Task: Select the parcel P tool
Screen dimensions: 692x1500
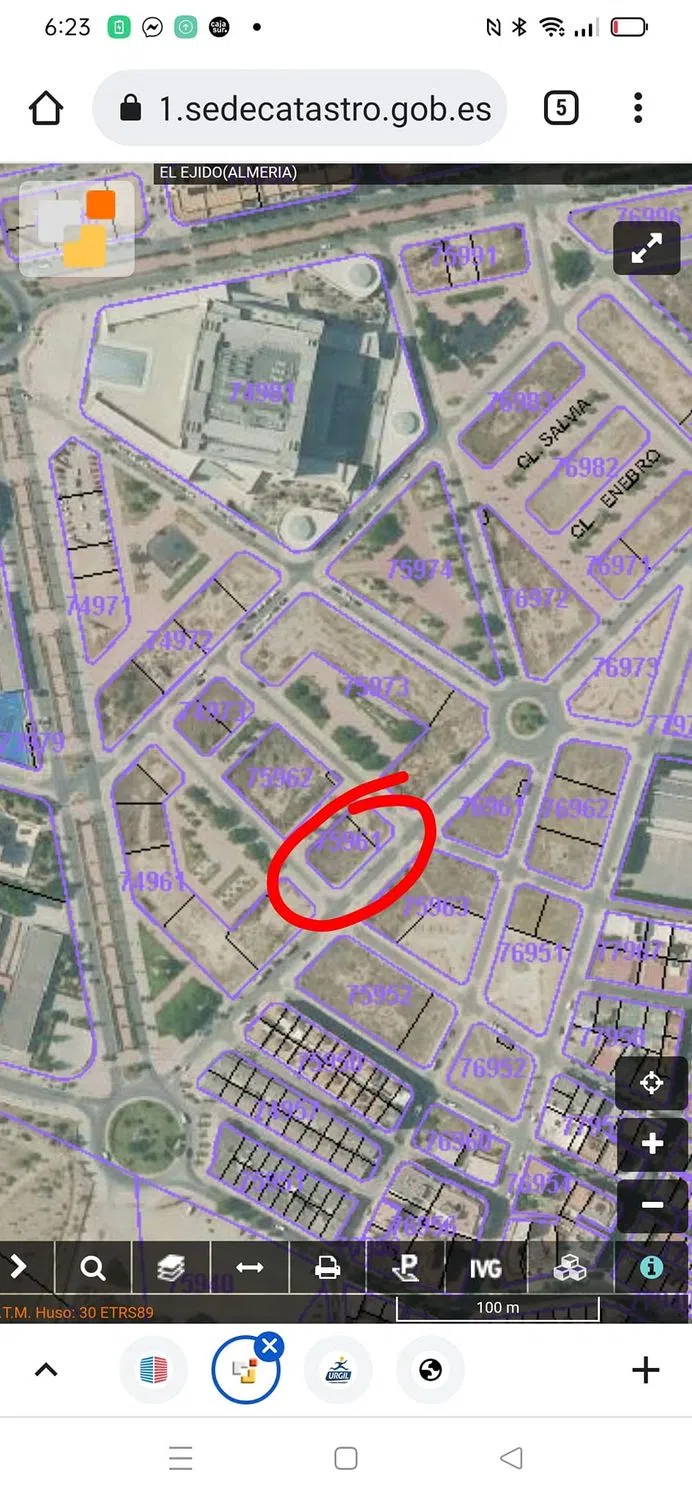Action: click(x=406, y=1268)
